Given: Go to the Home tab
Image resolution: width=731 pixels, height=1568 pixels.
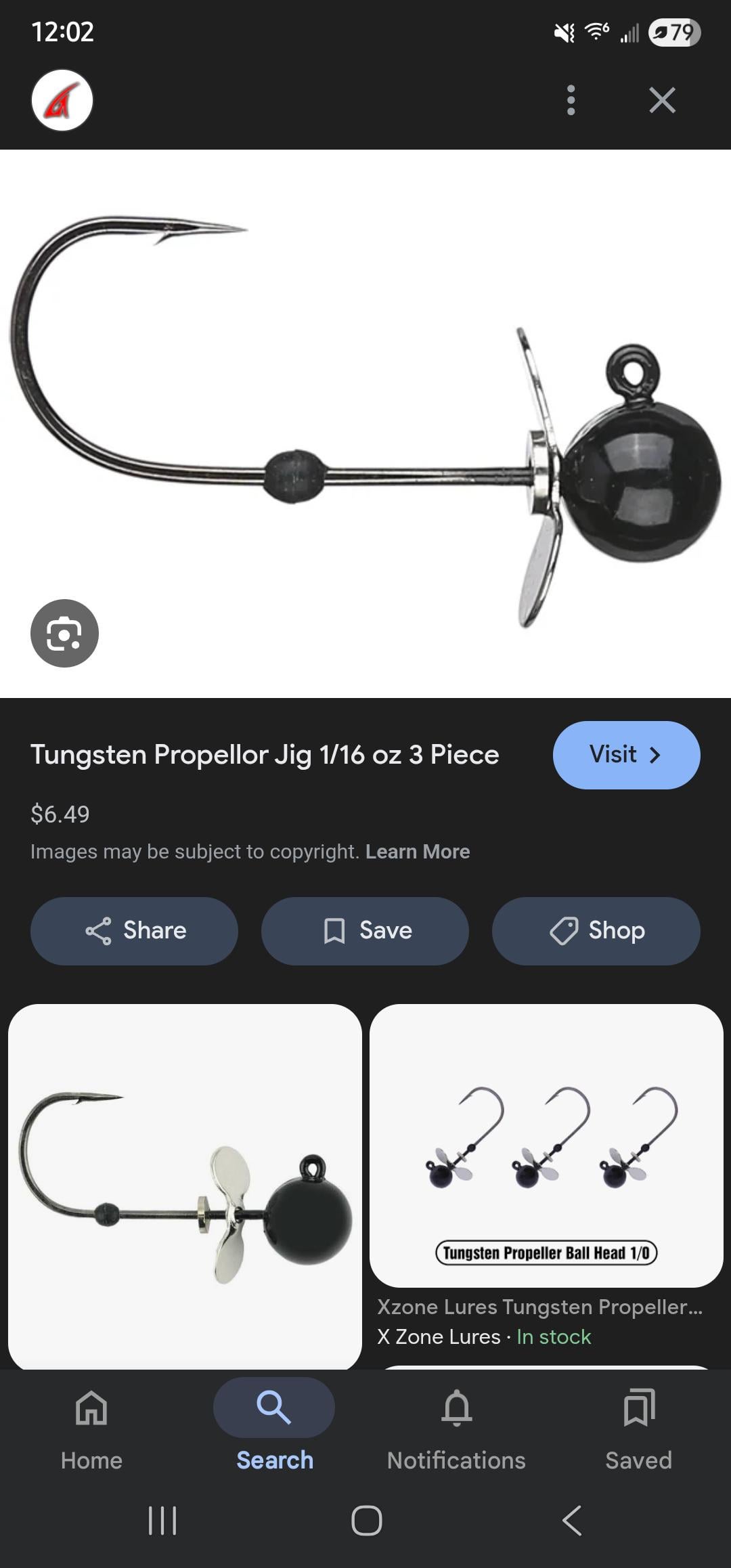Looking at the screenshot, I should [91, 1425].
